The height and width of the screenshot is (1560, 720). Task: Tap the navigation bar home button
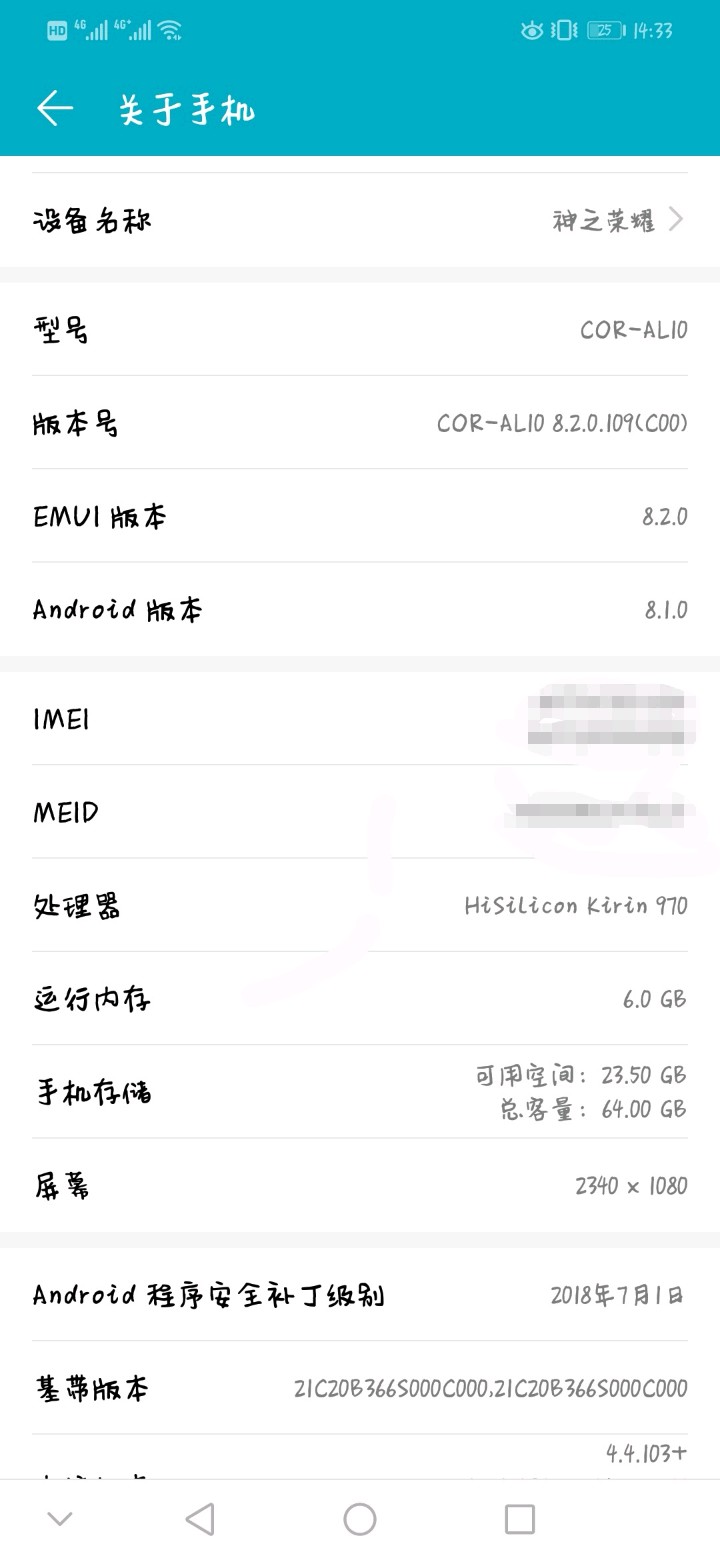360,1520
